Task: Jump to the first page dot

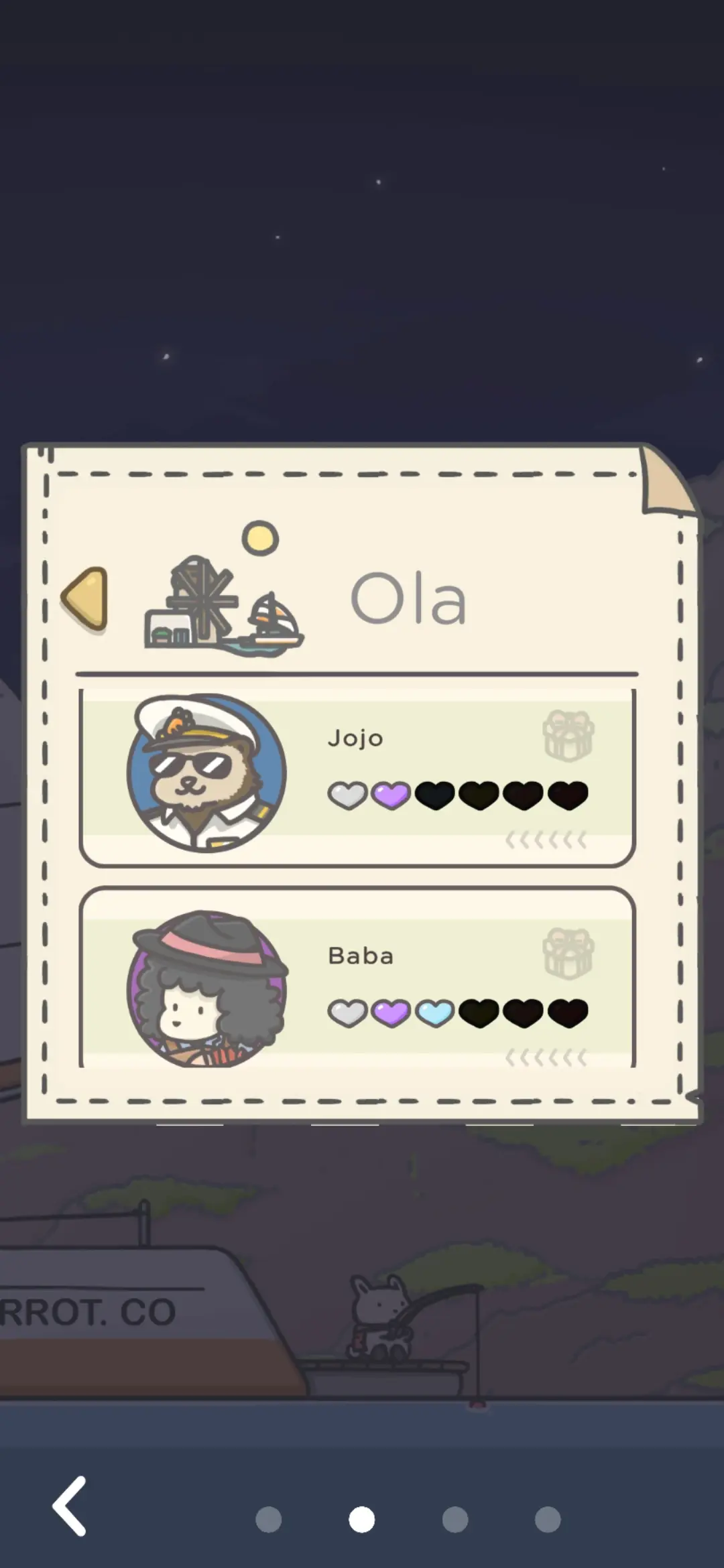Action: pyautogui.click(x=268, y=1519)
